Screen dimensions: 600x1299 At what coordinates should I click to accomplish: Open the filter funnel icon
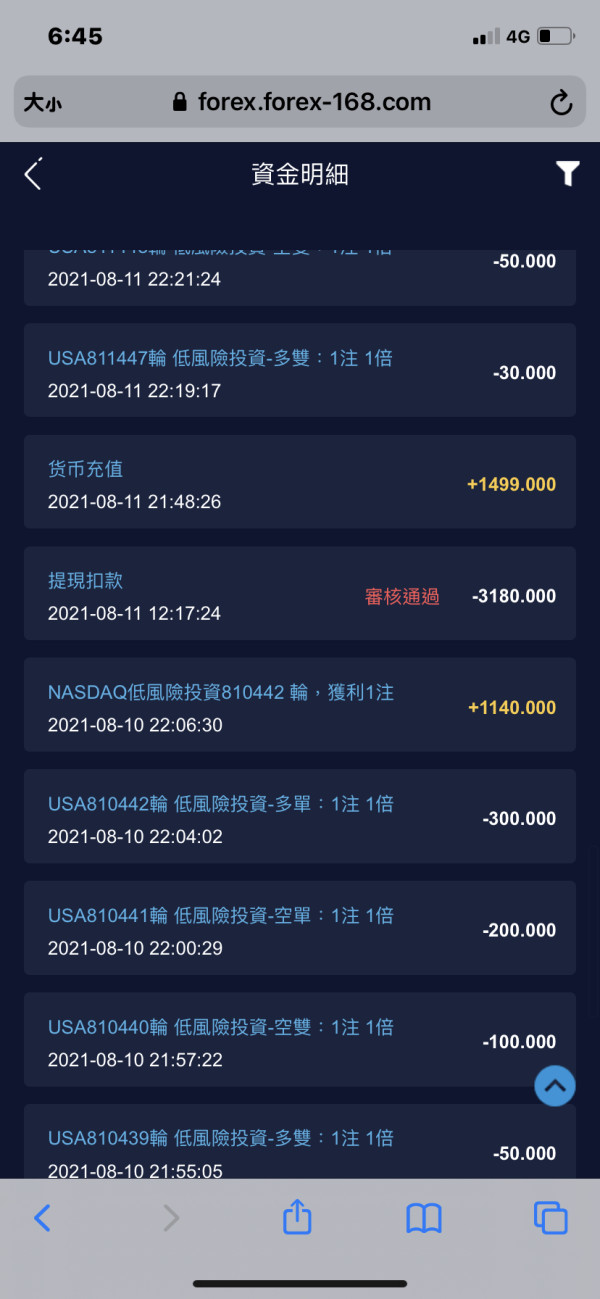click(x=567, y=174)
